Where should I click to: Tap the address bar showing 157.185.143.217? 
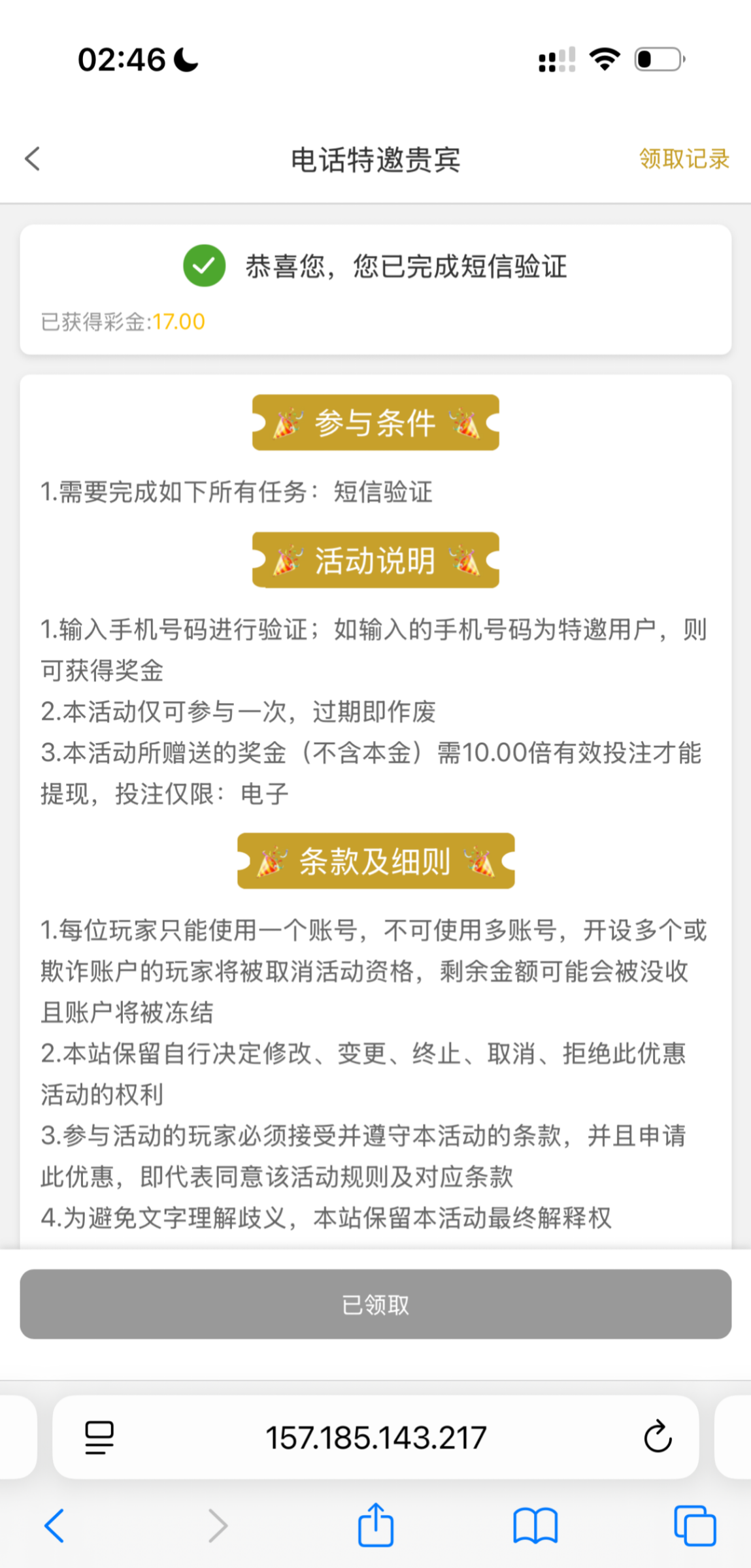coord(376,1437)
